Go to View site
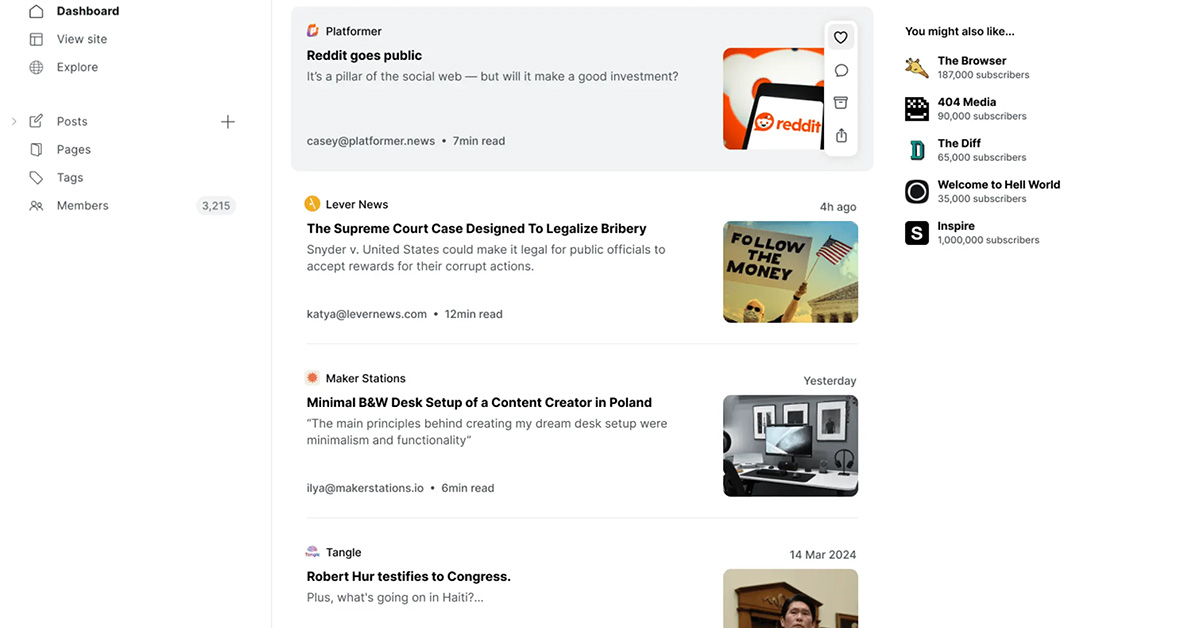Screen dimensions: 1200x628 [x=81, y=39]
